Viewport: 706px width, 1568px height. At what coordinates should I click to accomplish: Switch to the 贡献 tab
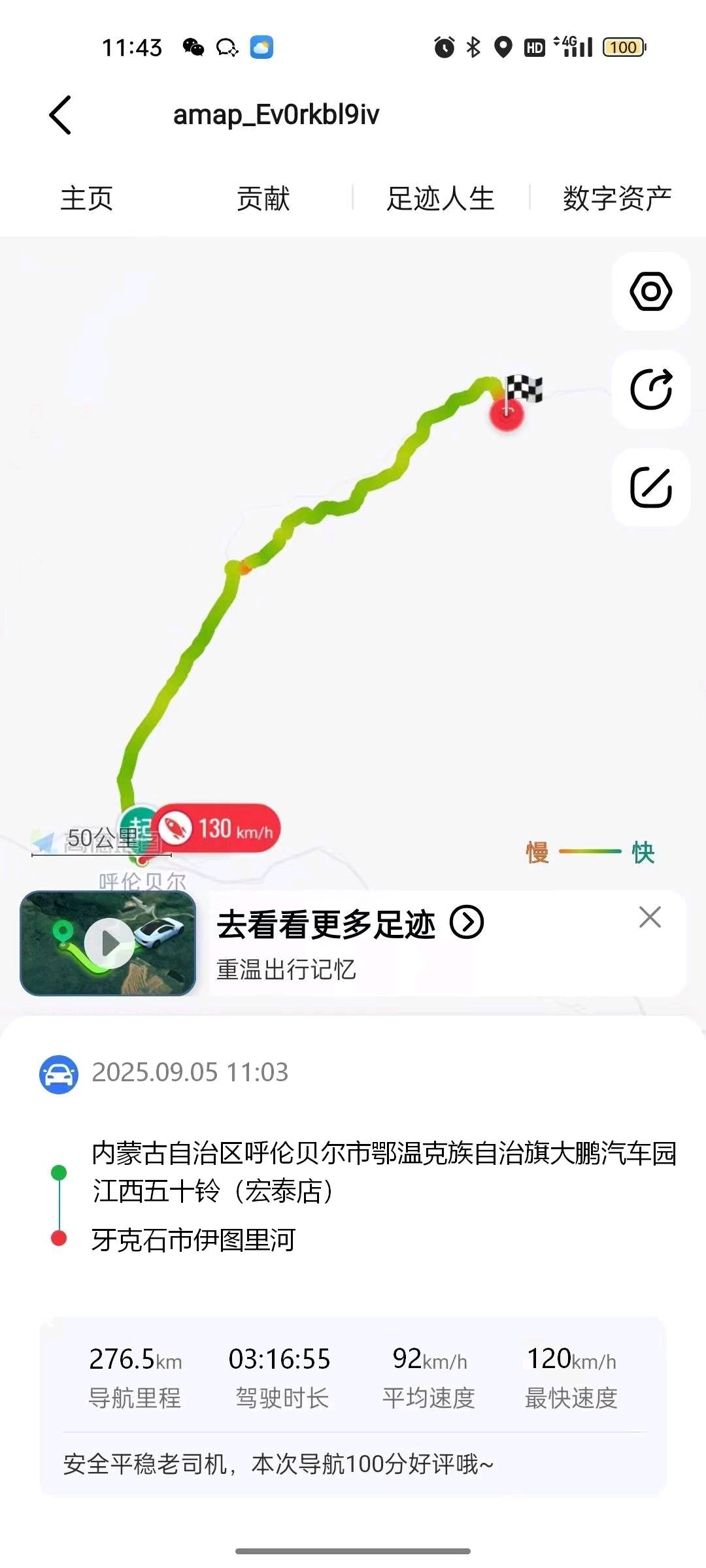(263, 198)
